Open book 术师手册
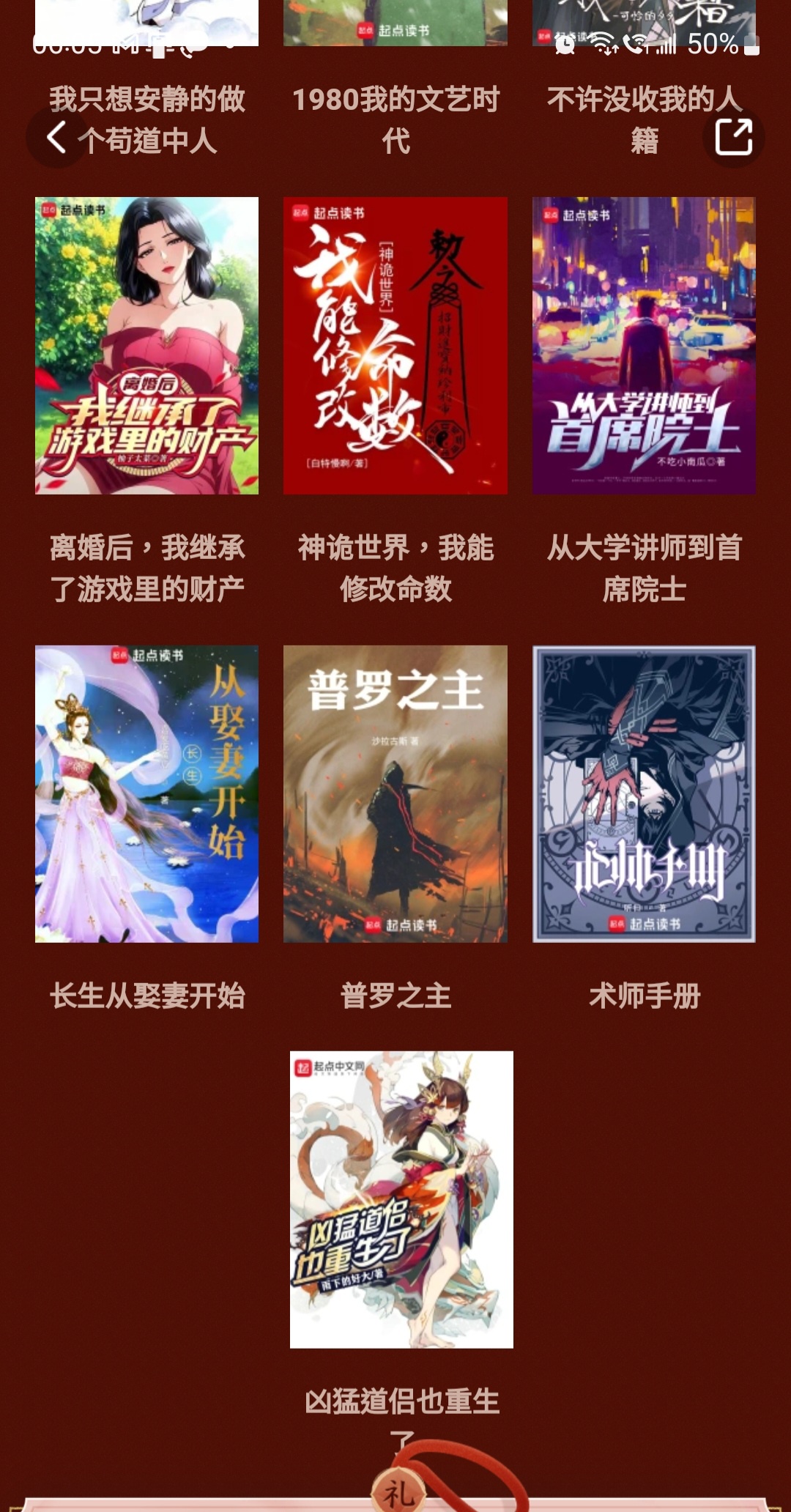 pyautogui.click(x=644, y=793)
